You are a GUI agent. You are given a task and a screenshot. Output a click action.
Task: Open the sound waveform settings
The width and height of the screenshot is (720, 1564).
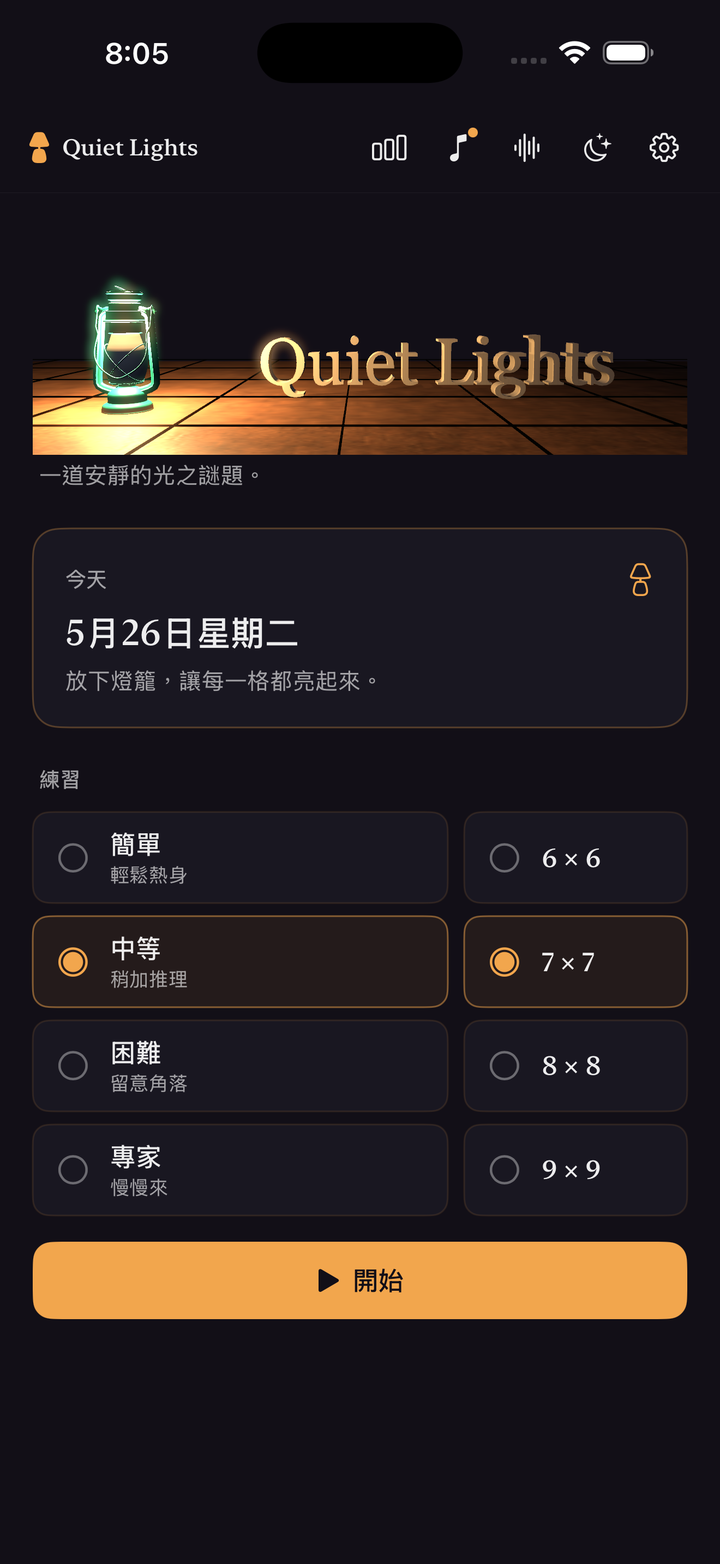click(x=527, y=148)
